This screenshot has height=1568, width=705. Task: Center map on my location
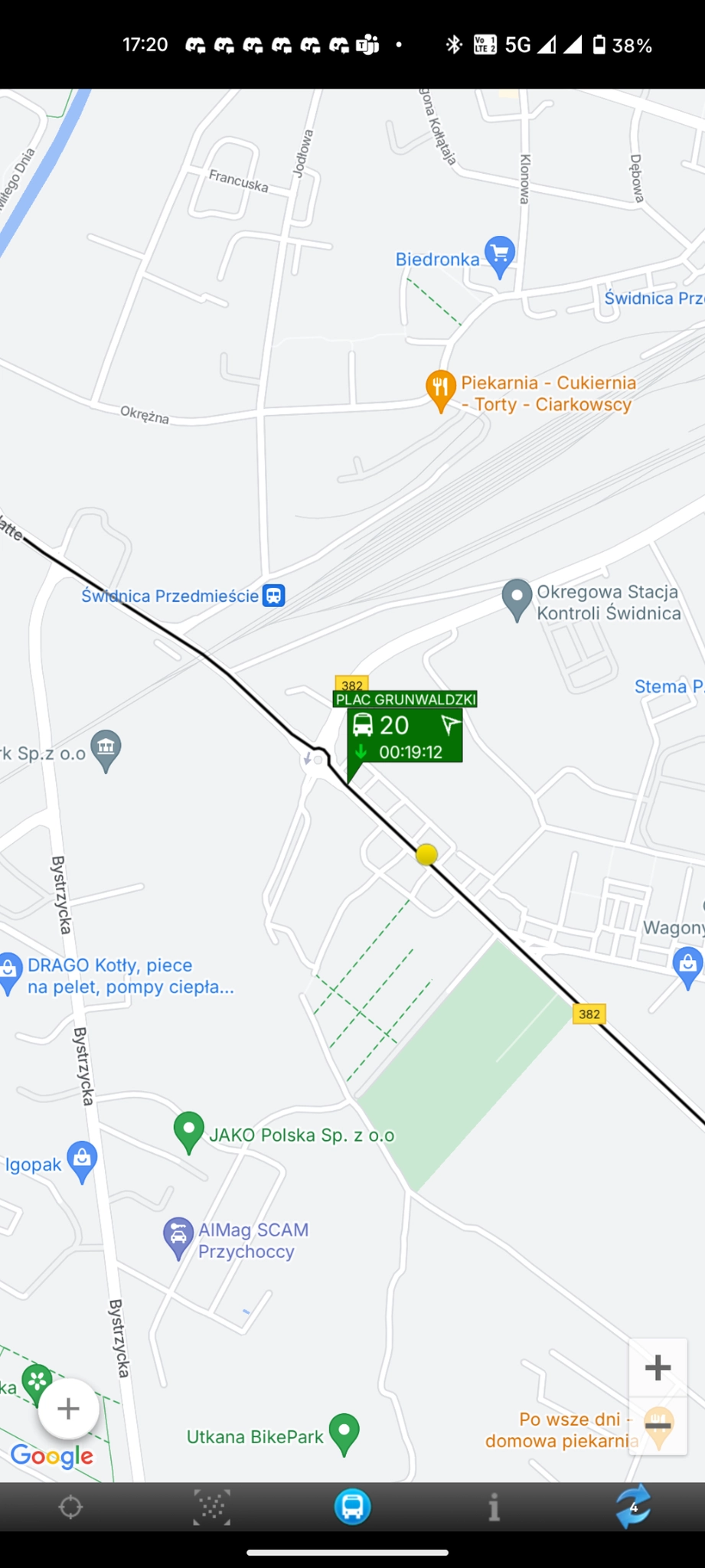click(70, 1508)
